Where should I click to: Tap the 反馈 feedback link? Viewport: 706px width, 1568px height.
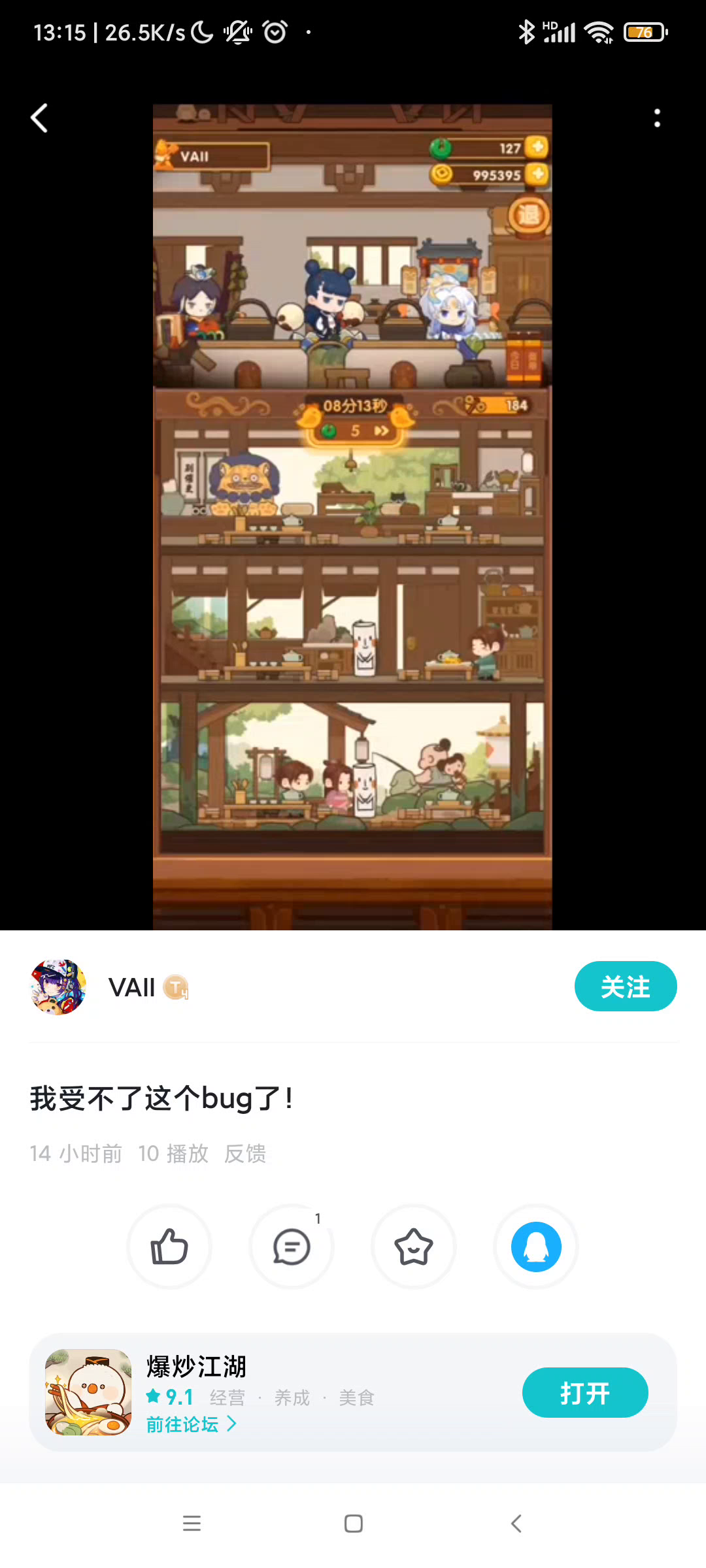[245, 1154]
